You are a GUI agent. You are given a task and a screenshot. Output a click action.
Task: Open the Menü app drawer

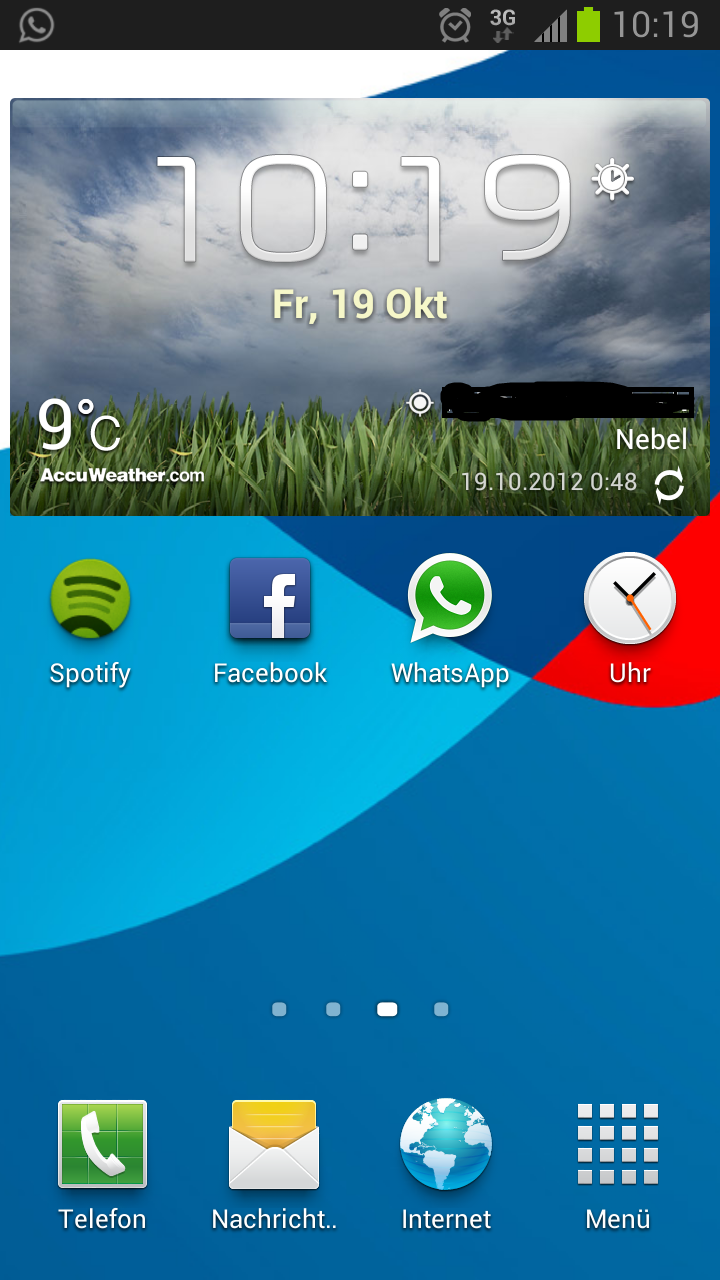pyautogui.click(x=618, y=1145)
